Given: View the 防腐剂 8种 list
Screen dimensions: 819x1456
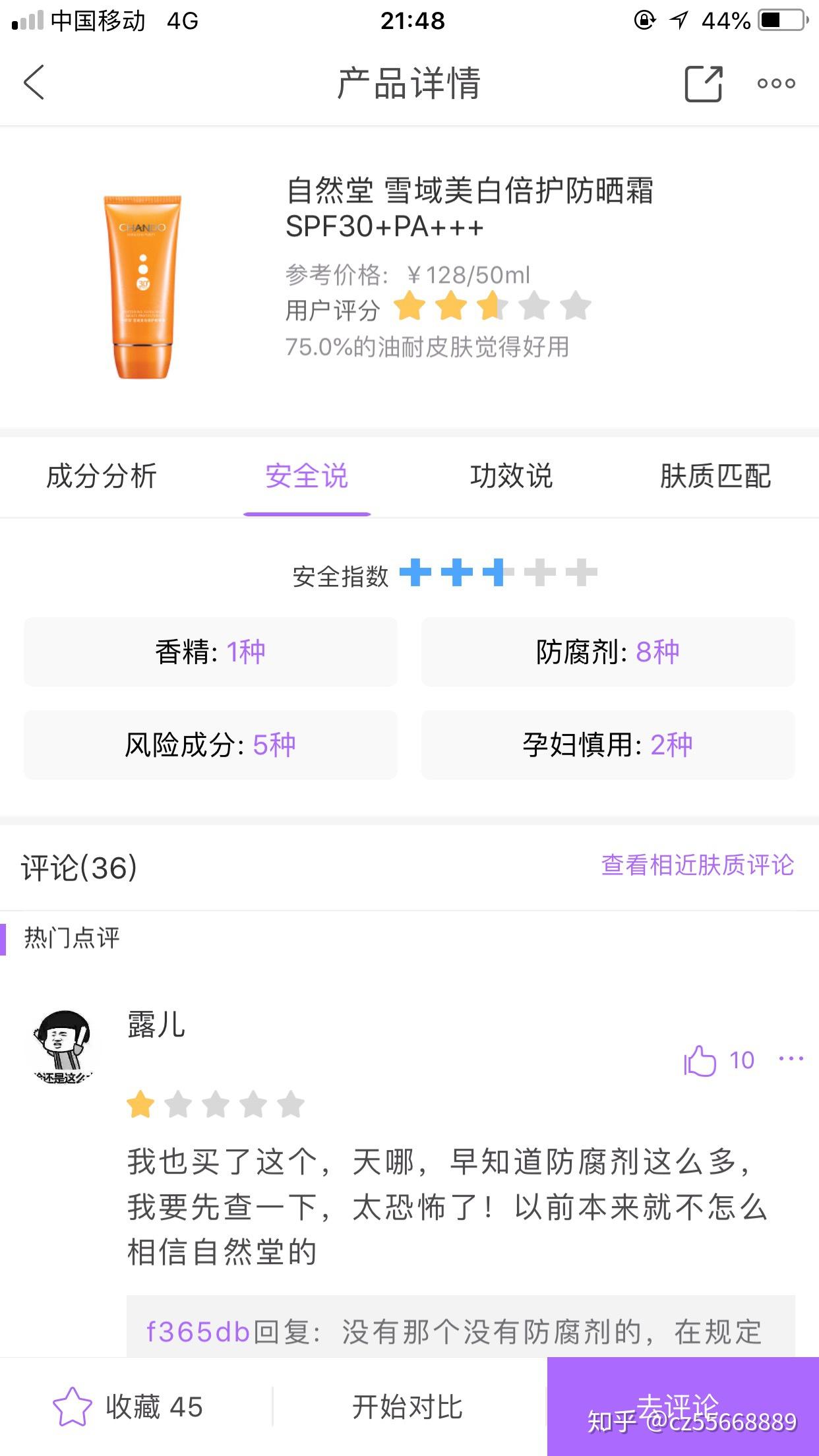Looking at the screenshot, I should [608, 652].
